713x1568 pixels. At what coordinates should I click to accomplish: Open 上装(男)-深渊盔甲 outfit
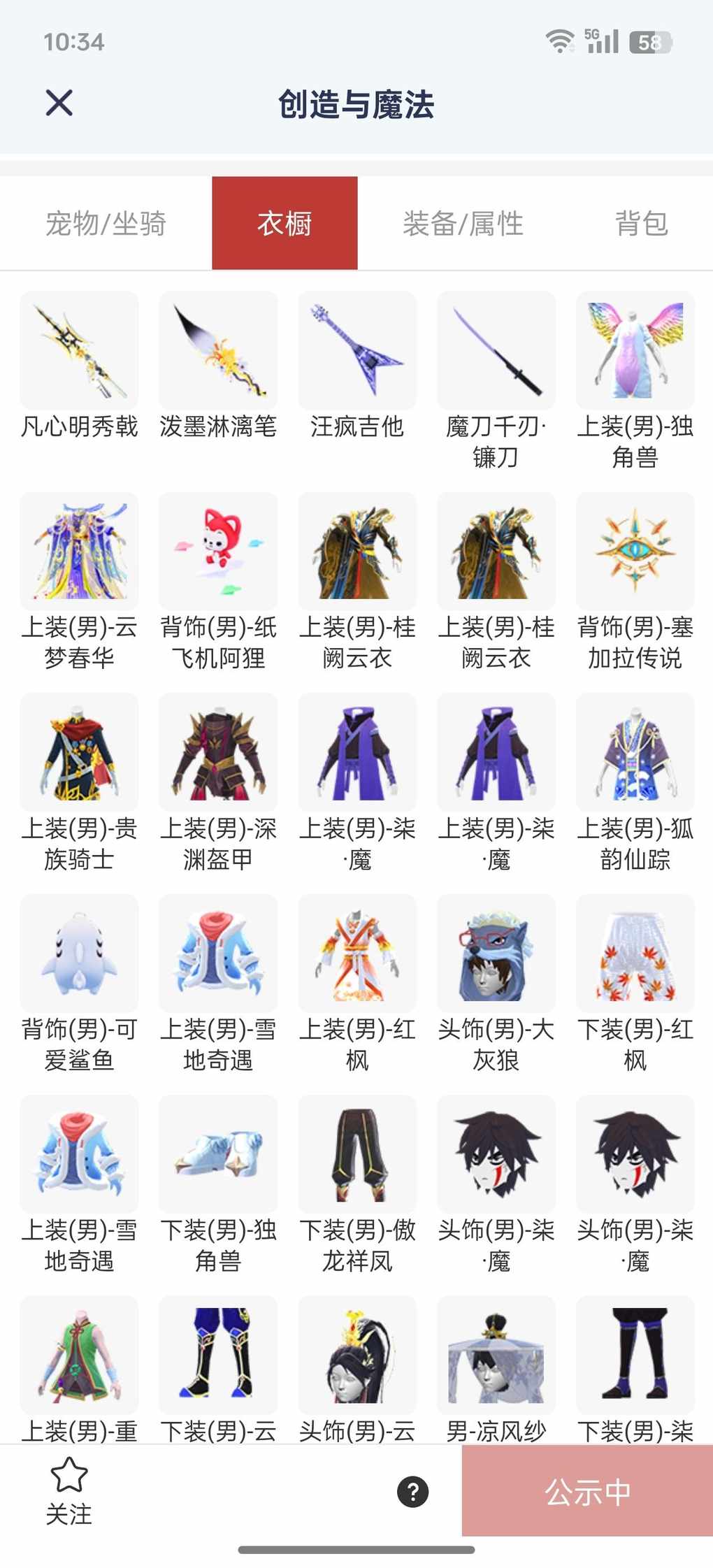point(218,752)
